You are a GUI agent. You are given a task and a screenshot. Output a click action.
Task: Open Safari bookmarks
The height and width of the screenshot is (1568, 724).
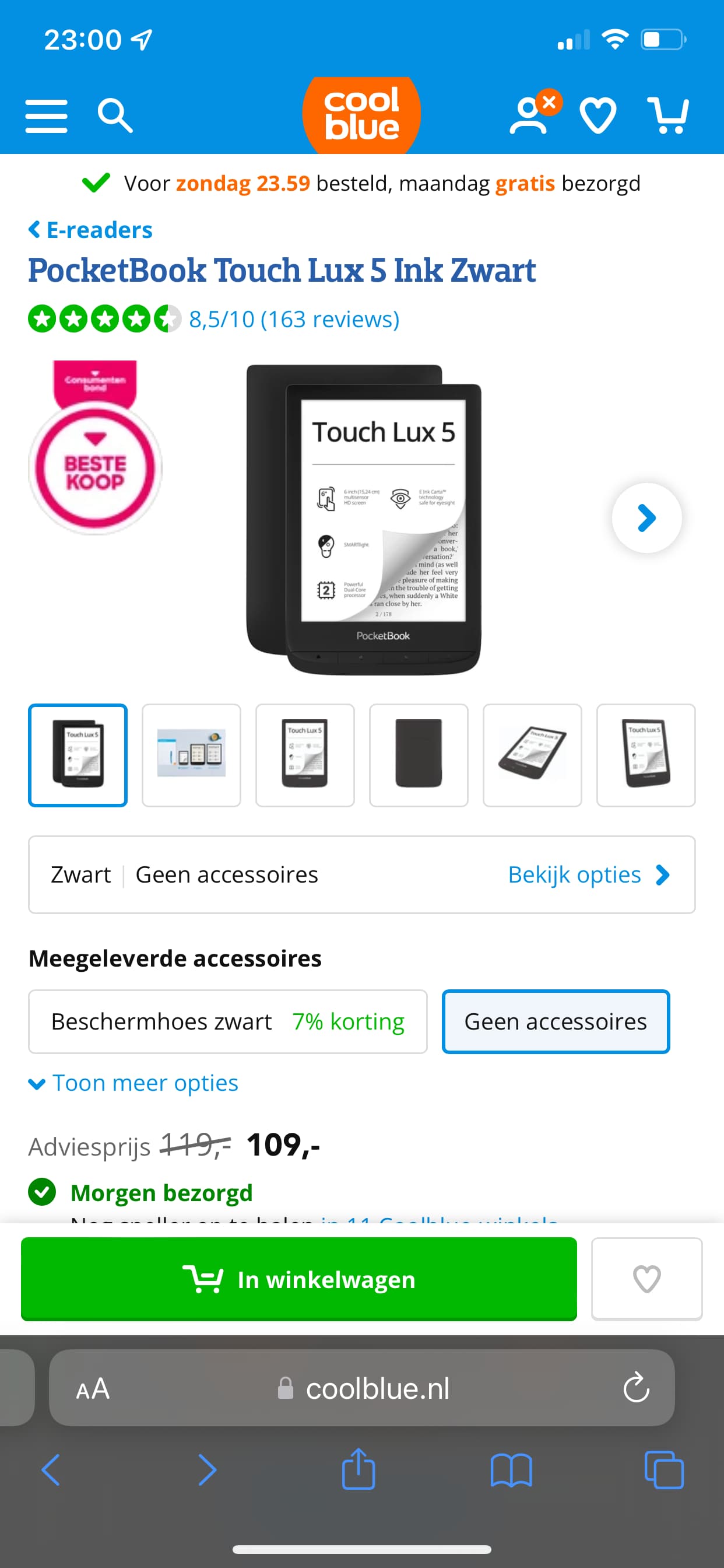click(x=511, y=1471)
